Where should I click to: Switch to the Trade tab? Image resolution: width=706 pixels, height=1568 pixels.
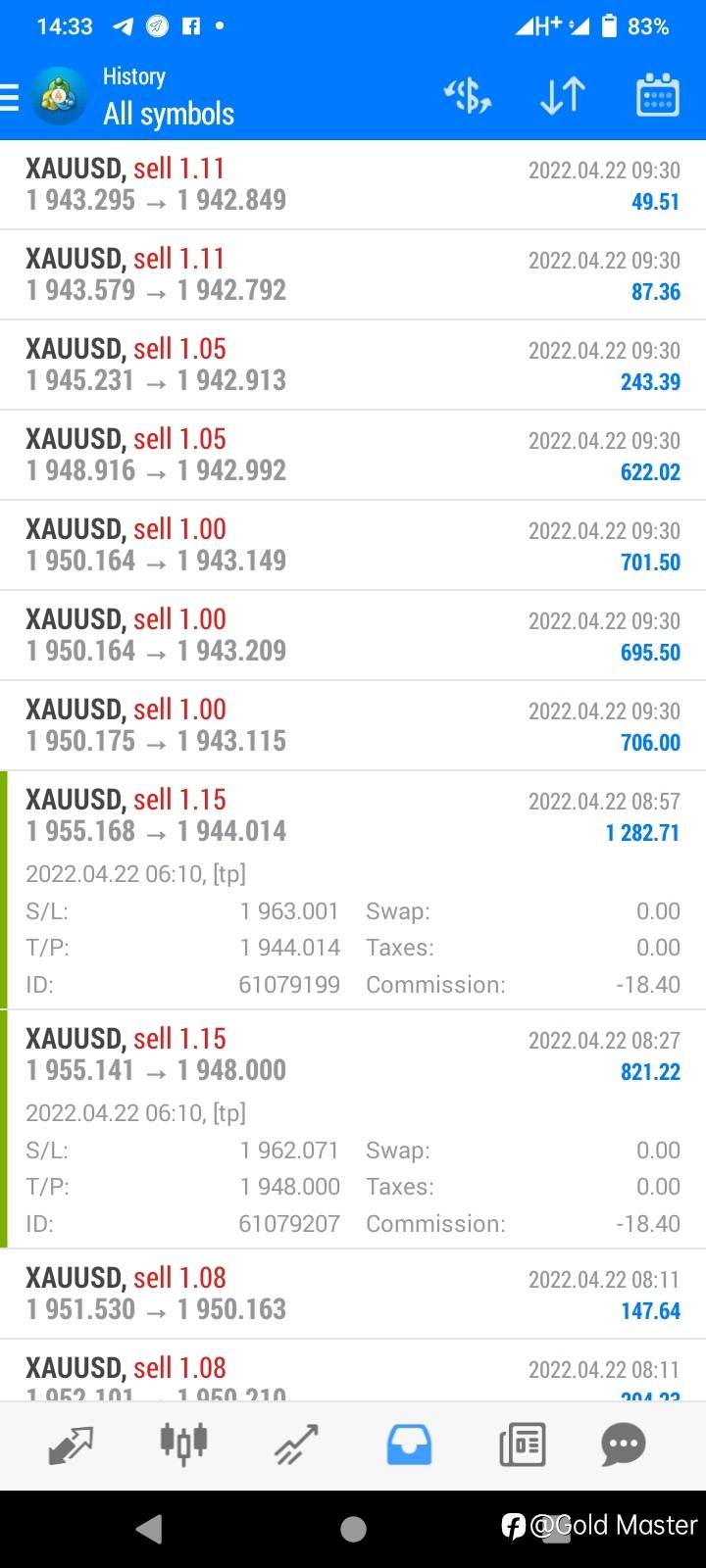click(296, 1445)
